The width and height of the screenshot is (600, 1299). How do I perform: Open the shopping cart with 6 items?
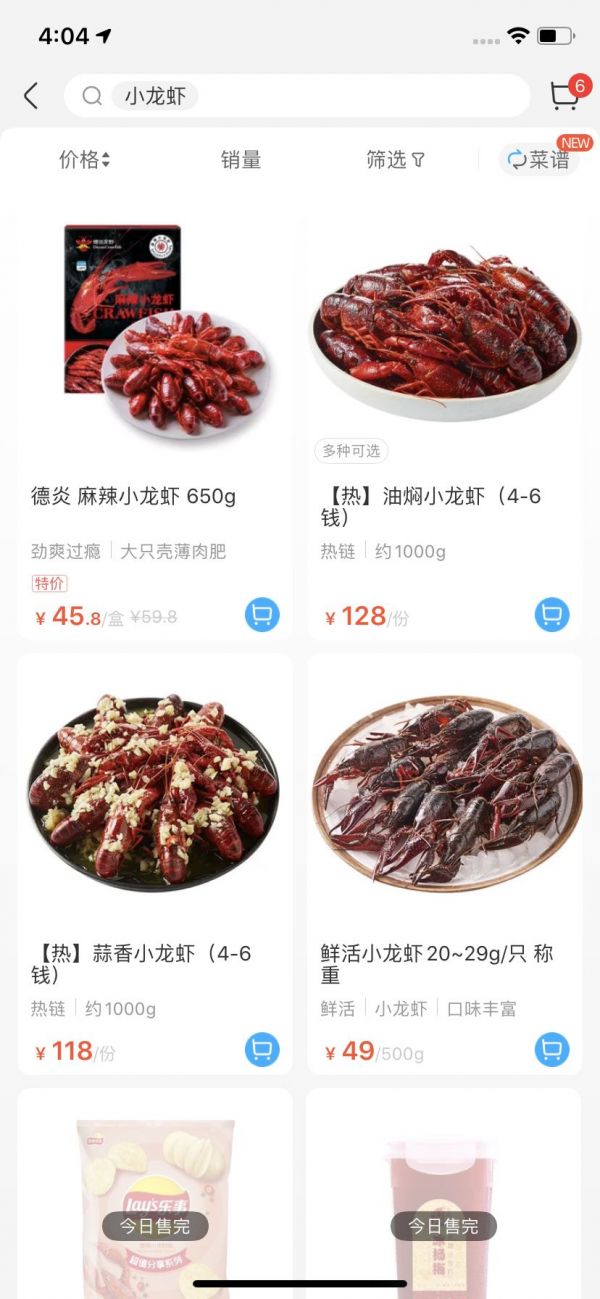pos(565,95)
